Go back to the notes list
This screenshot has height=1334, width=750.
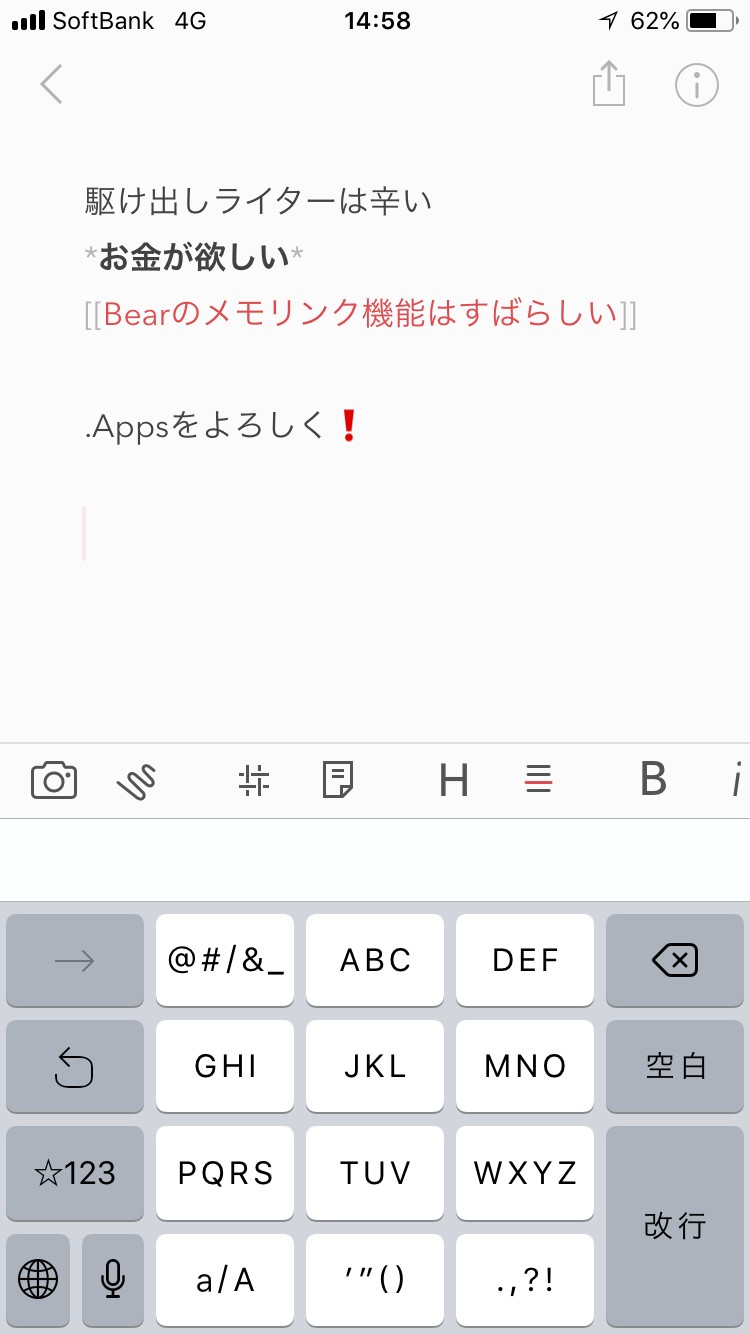[x=52, y=84]
